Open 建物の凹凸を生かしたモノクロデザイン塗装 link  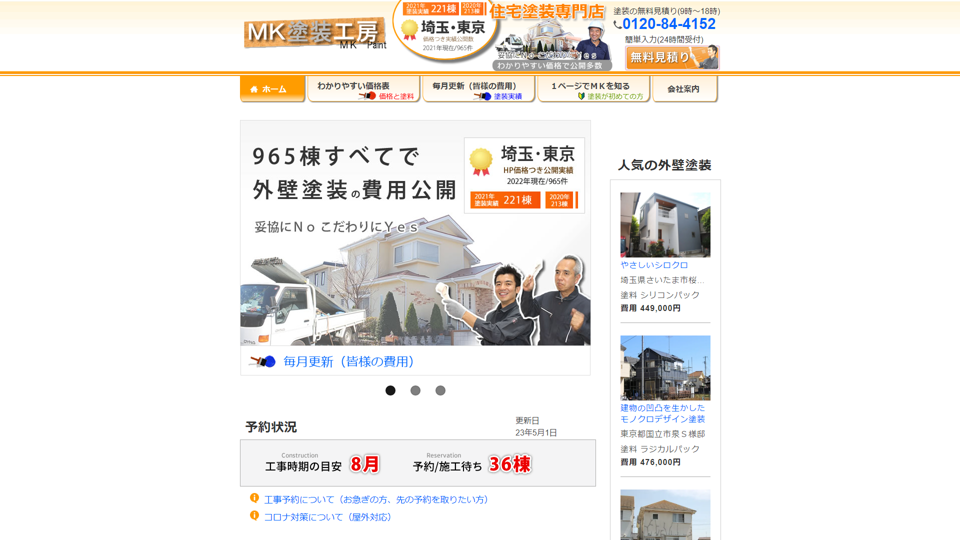tap(662, 413)
